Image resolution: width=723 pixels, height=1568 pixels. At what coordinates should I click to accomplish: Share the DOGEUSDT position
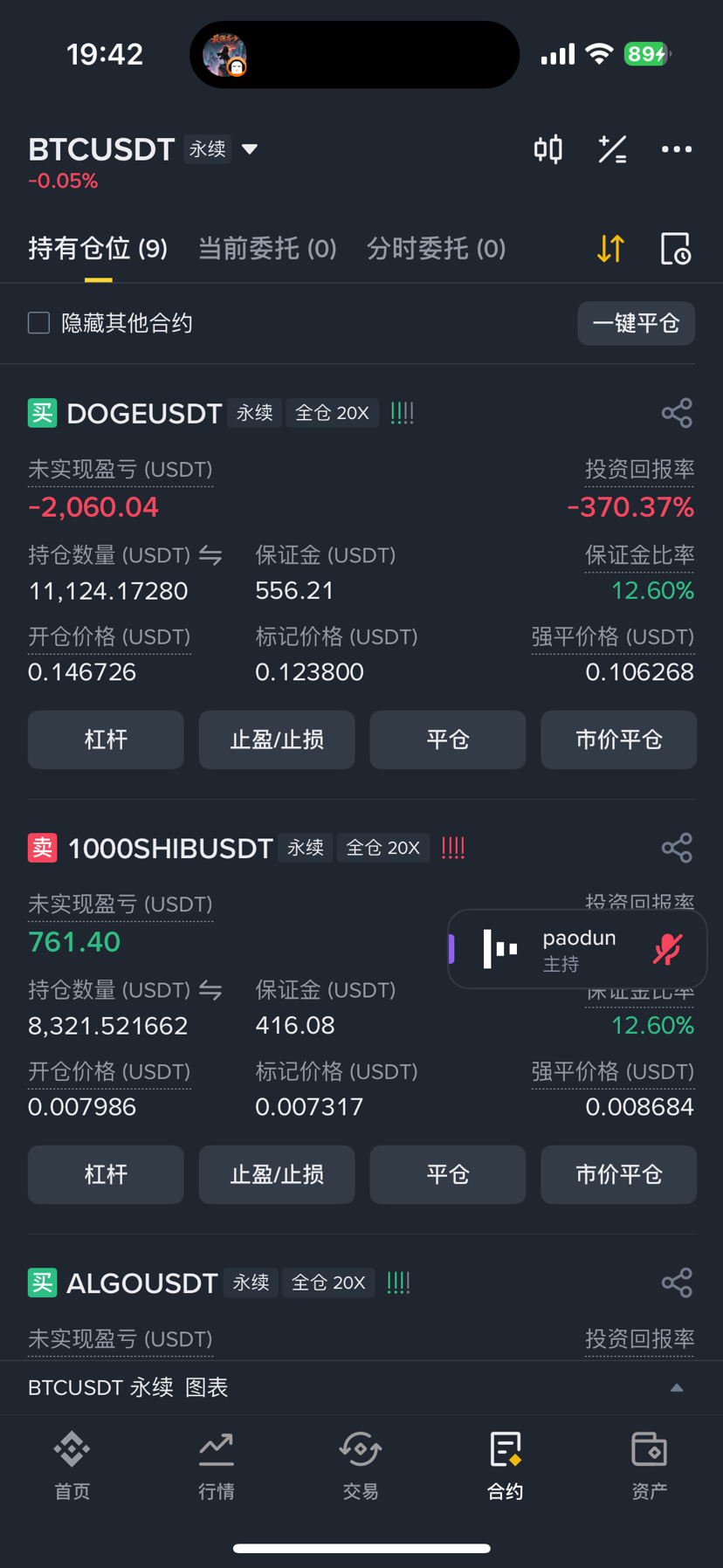[677, 413]
